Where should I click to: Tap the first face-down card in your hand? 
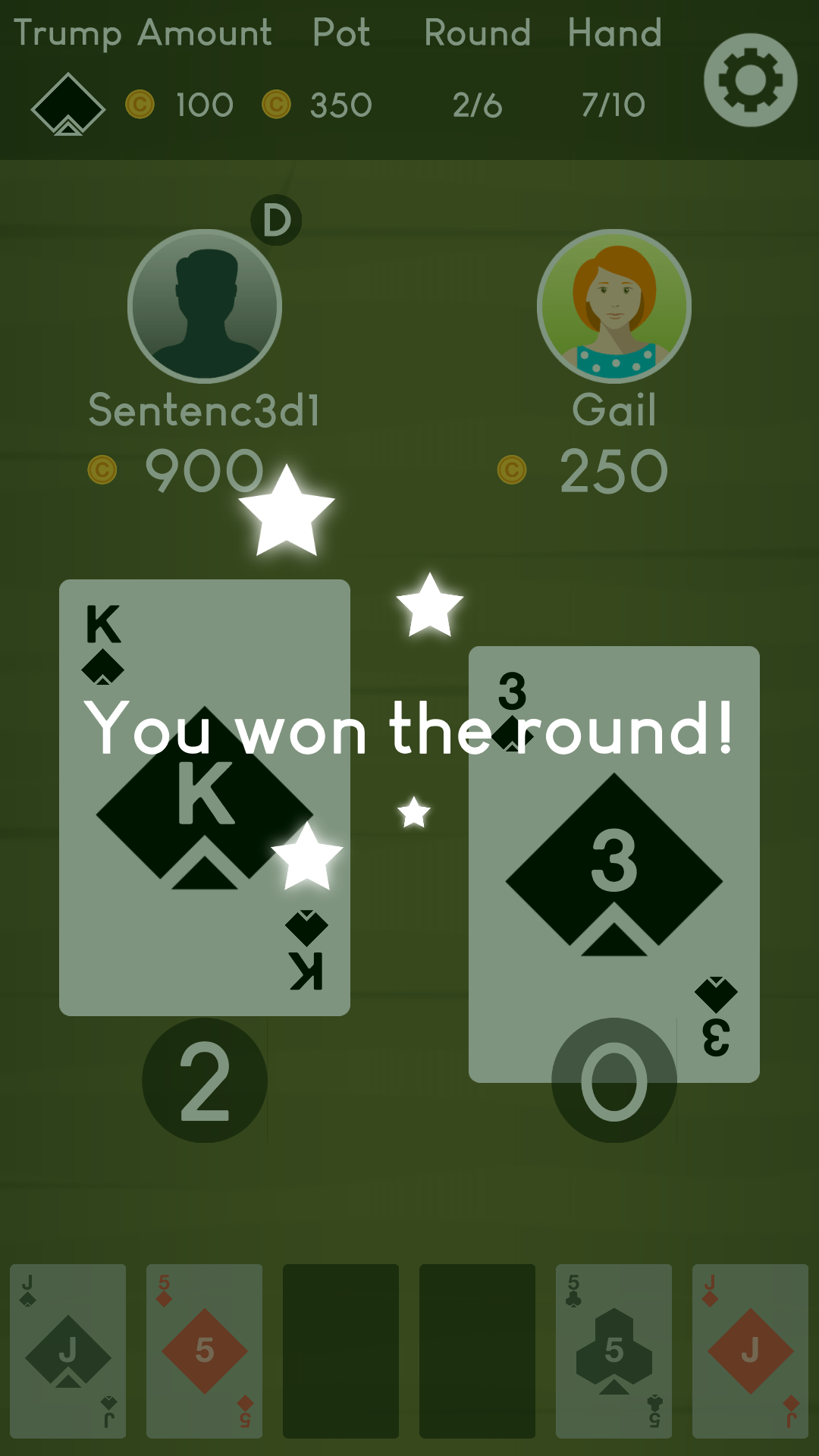[x=340, y=1352]
